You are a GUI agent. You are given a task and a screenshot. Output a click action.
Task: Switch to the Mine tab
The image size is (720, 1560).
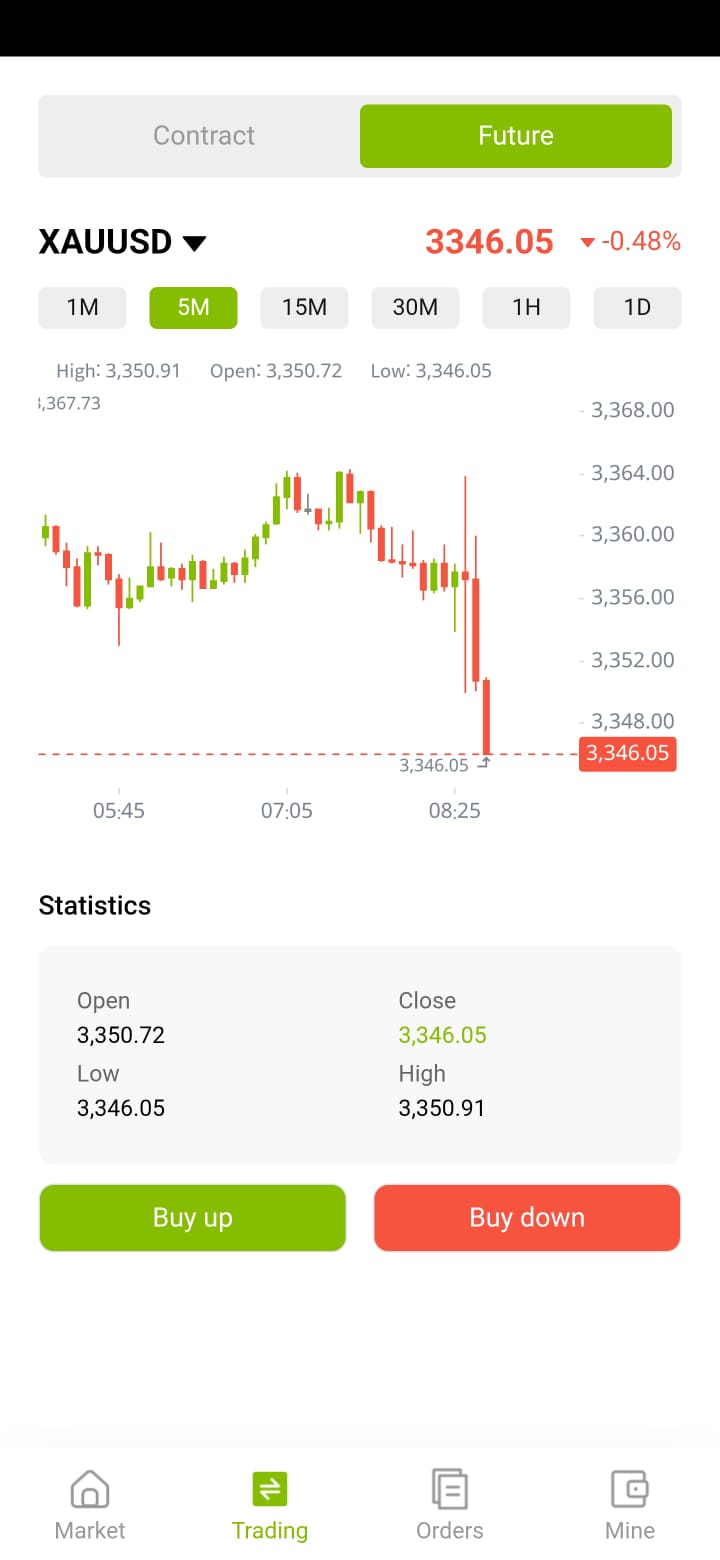point(630,1505)
